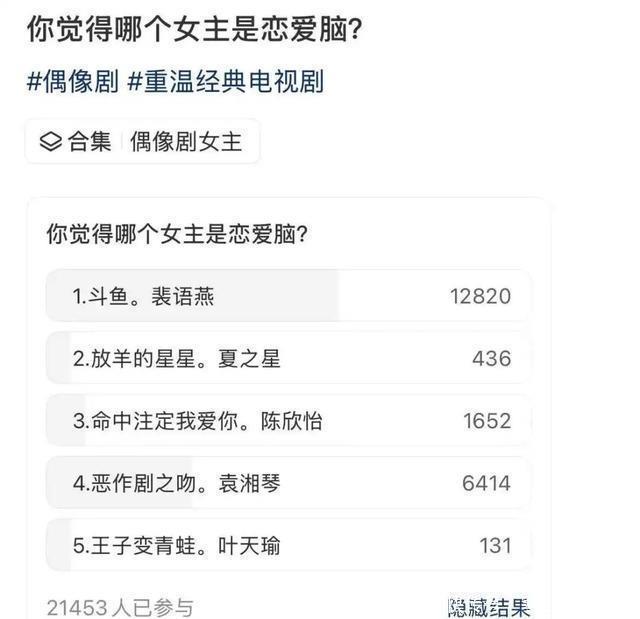
Task: Open the #偶像剧 hashtag
Action: pos(73,81)
